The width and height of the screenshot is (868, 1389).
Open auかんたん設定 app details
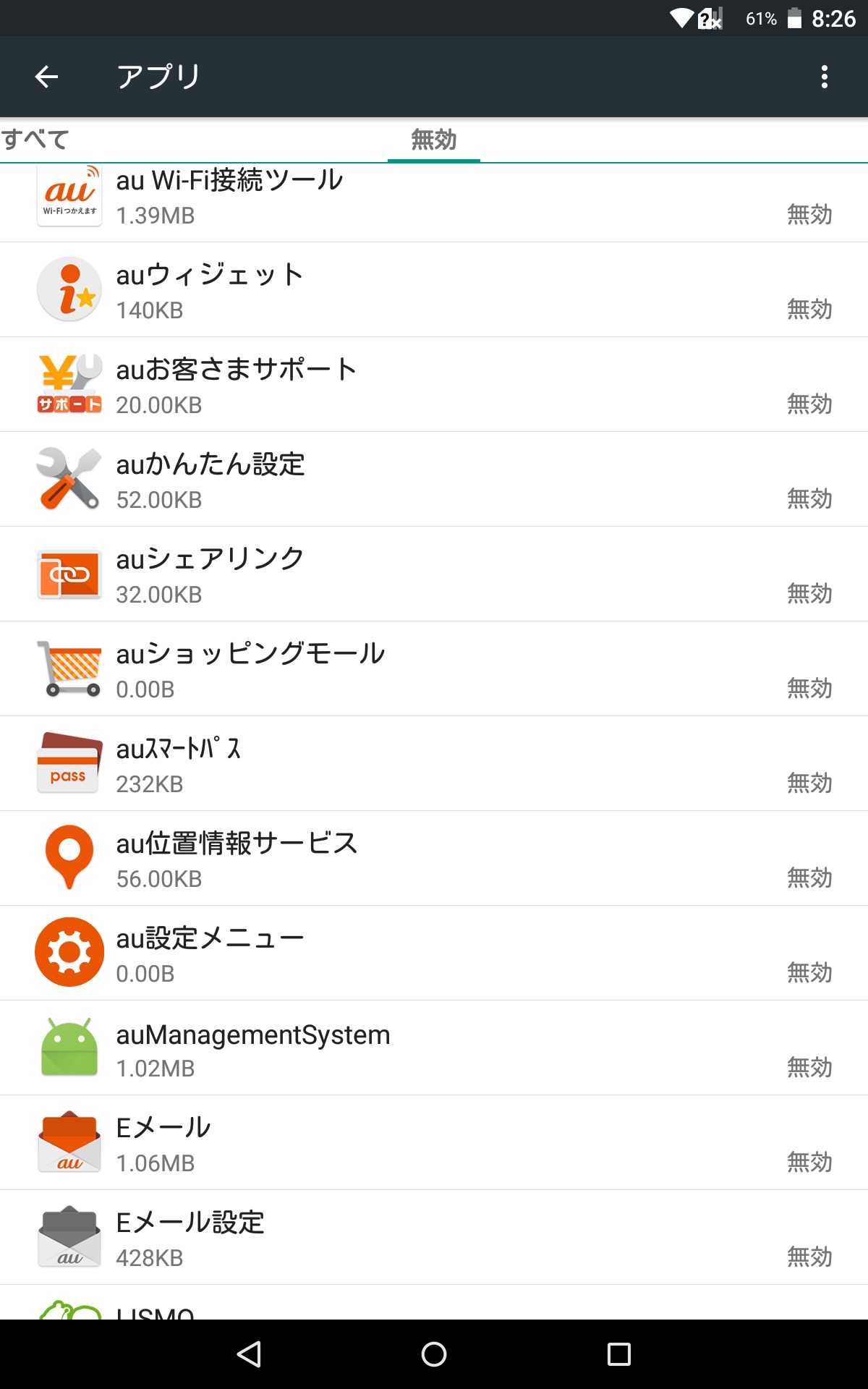(x=434, y=480)
